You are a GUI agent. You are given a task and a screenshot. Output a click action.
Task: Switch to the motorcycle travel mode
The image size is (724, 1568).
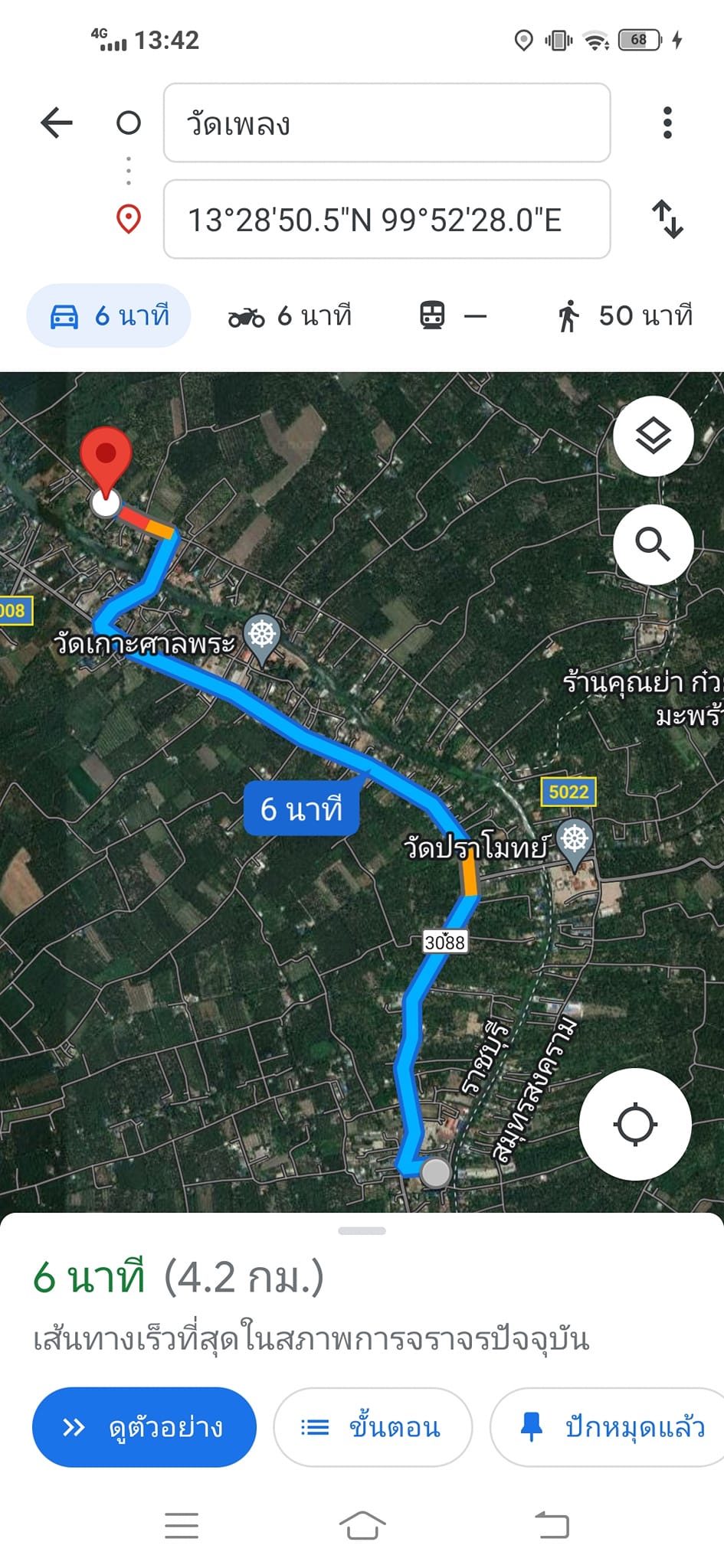click(x=290, y=315)
